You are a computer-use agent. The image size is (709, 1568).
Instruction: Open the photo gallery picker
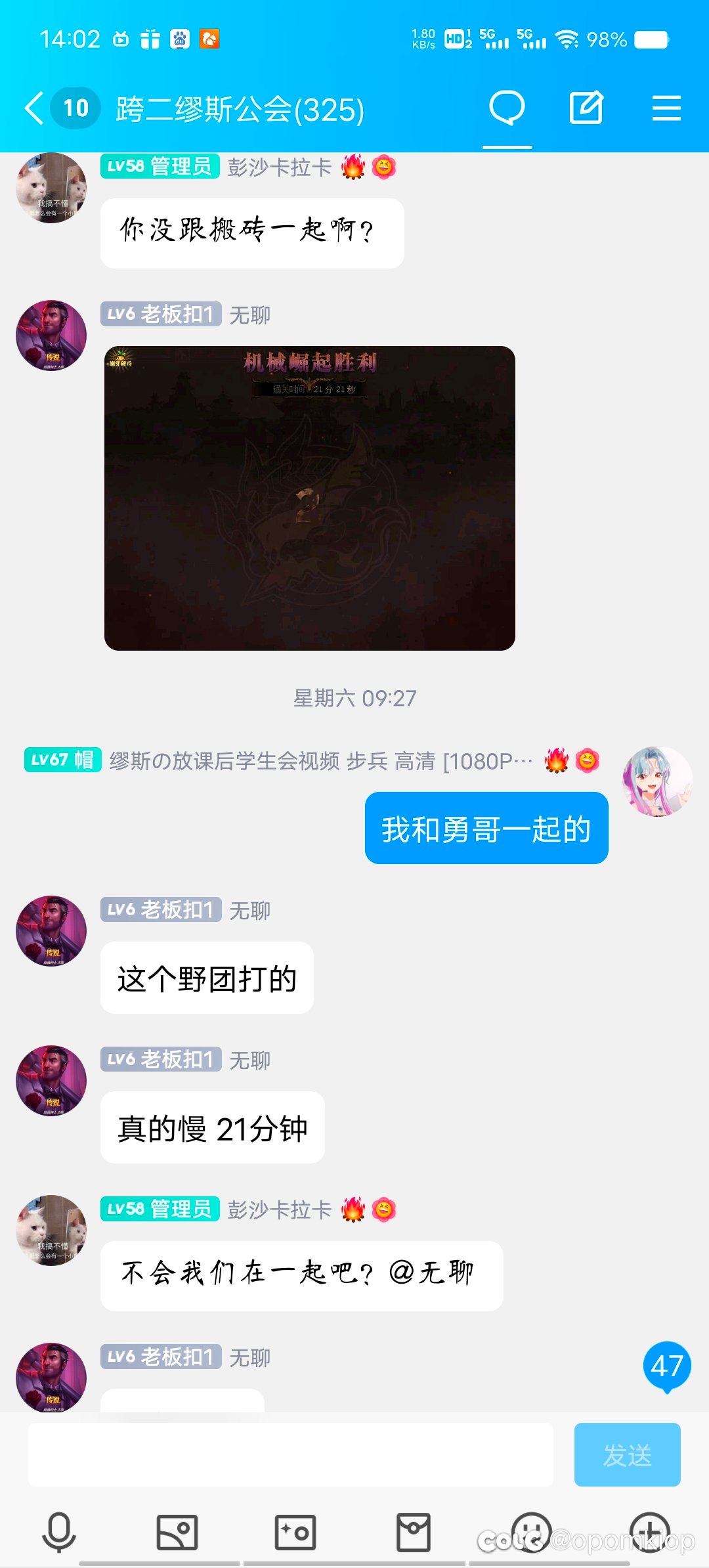click(x=177, y=1532)
